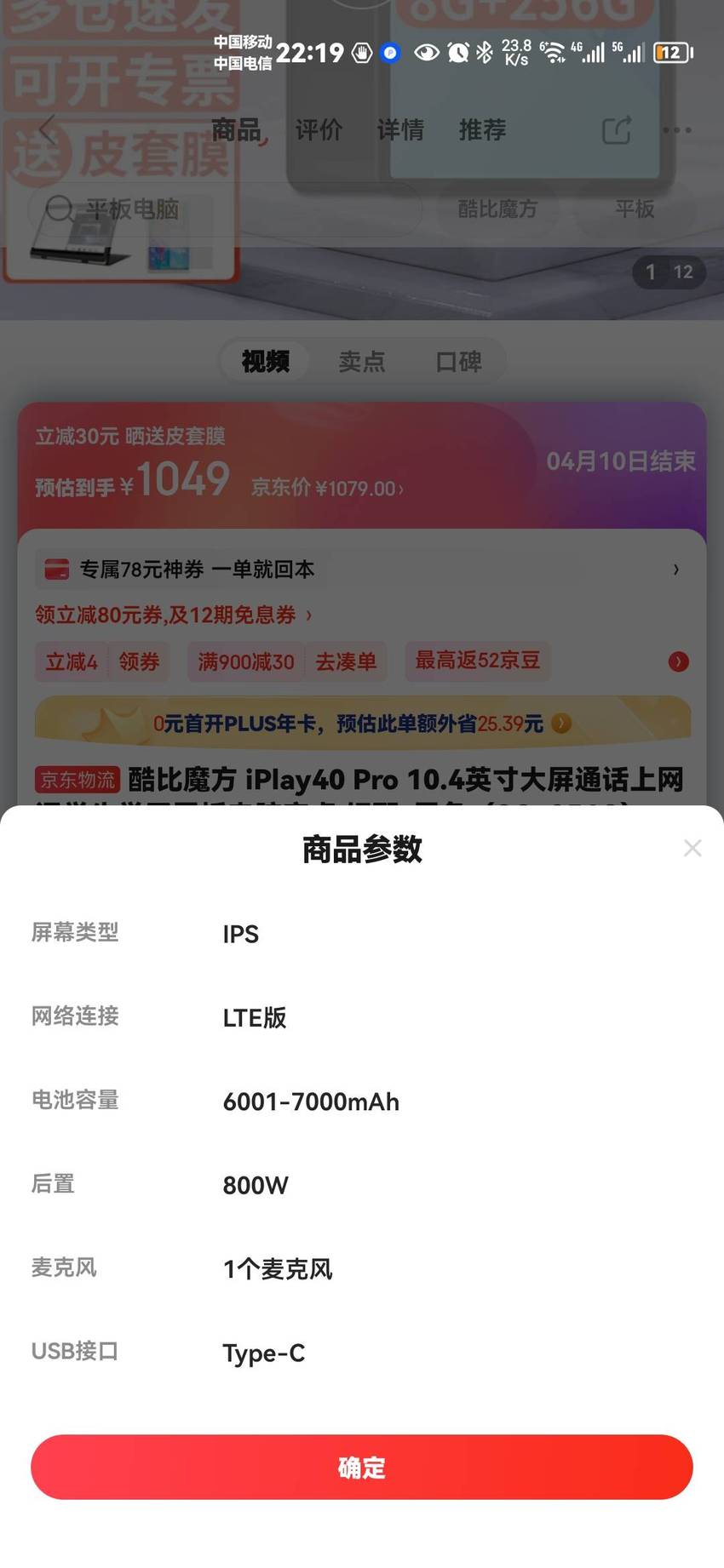Share this product
Screen dimensions: 724x1568
[617, 130]
